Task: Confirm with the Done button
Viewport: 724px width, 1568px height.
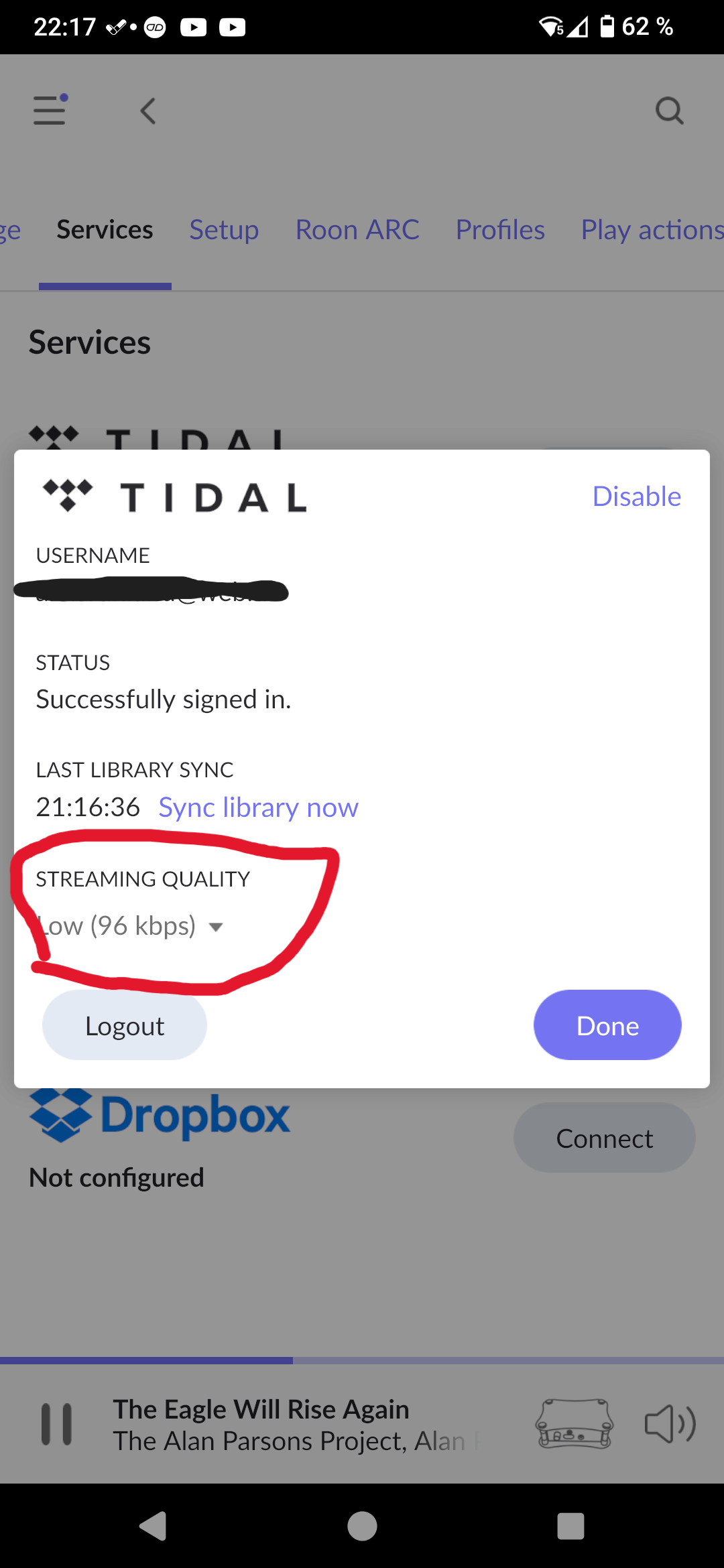Action: coord(607,1026)
